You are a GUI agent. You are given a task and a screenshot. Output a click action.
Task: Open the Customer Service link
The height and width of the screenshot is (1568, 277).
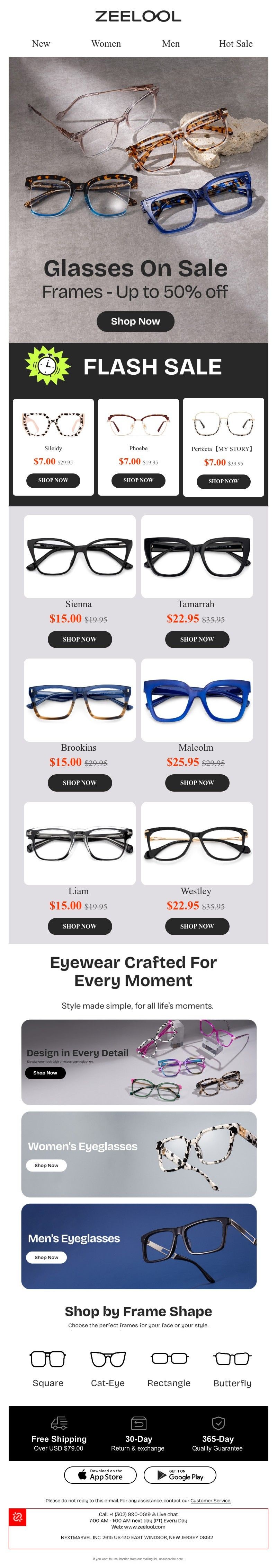pos(210,1501)
